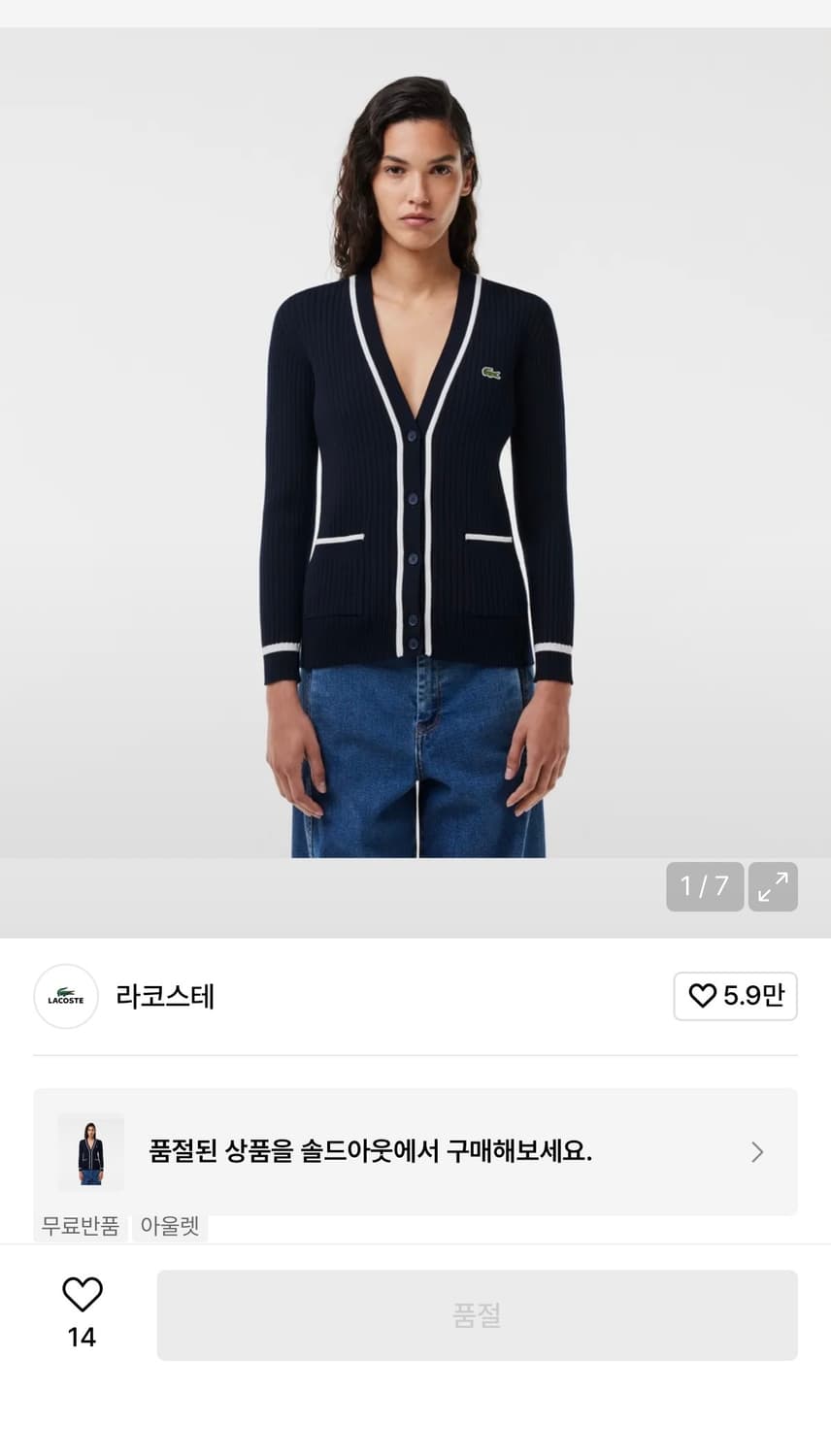Toggle the brand like showing 5.9만
The width and height of the screenshot is (831, 1456).
click(x=735, y=996)
